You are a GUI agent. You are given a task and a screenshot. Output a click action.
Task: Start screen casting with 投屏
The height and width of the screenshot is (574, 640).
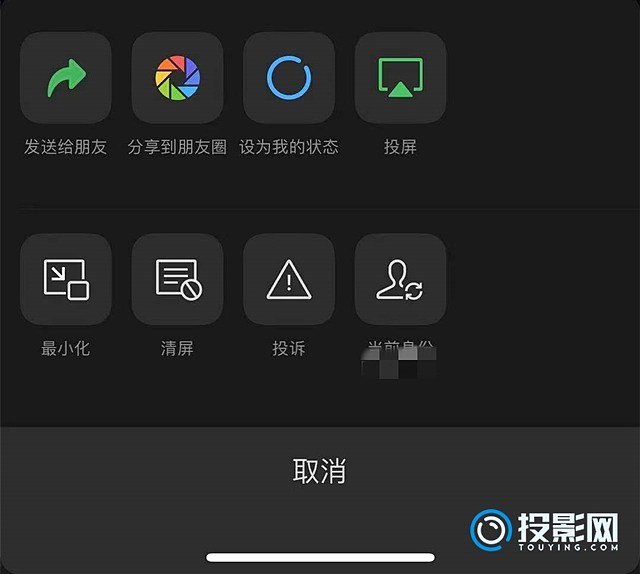click(400, 78)
